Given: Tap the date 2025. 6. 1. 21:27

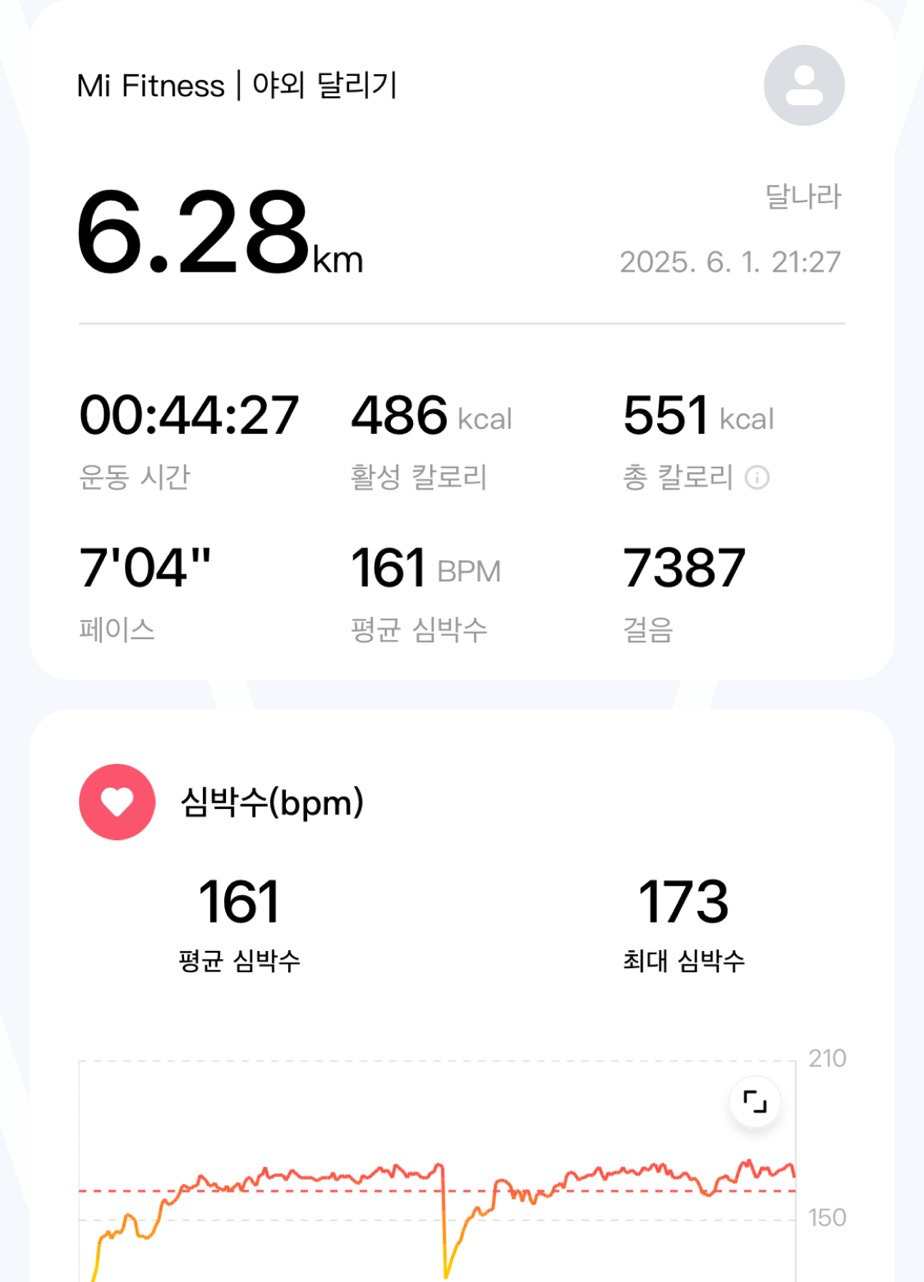Looking at the screenshot, I should (732, 262).
